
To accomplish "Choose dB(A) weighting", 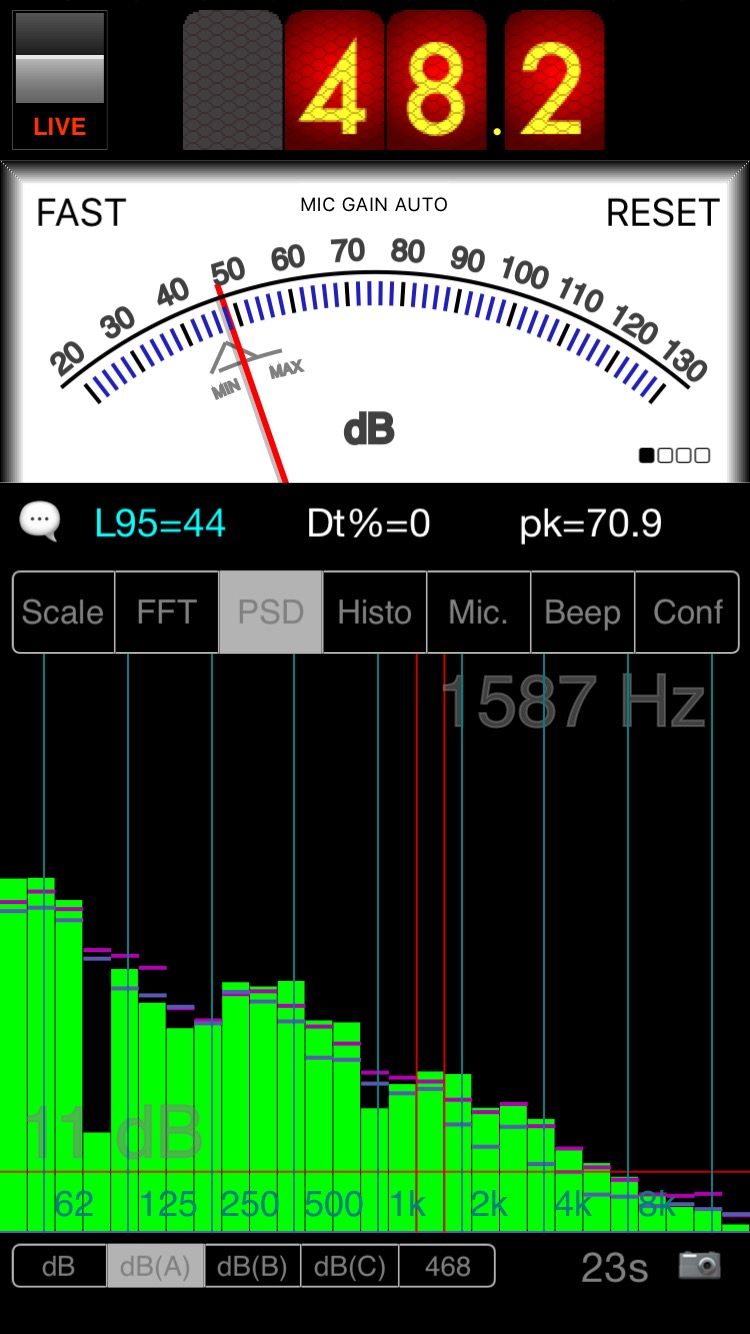I will [155, 1266].
